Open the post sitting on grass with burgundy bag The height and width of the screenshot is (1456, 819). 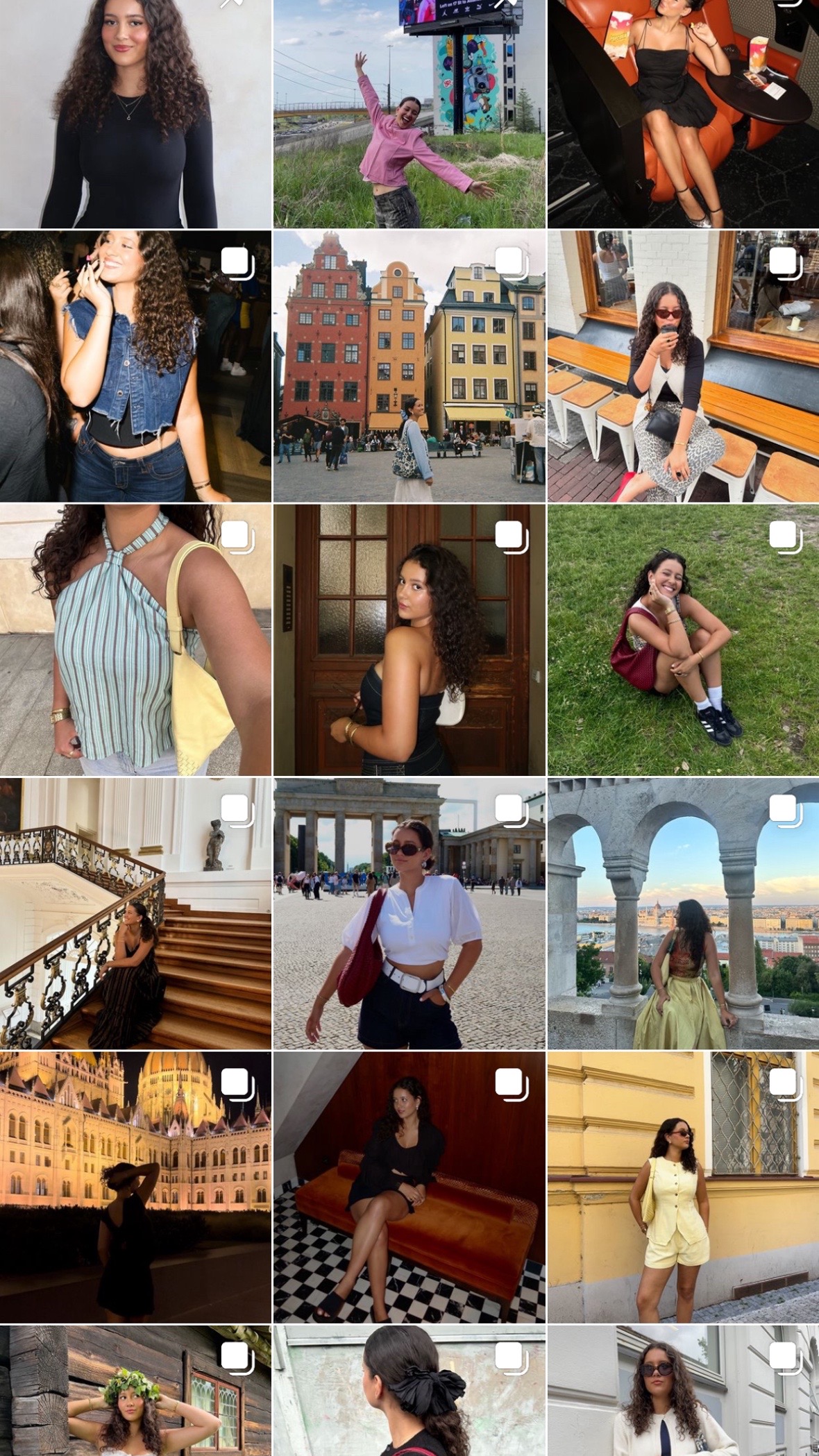click(x=683, y=639)
